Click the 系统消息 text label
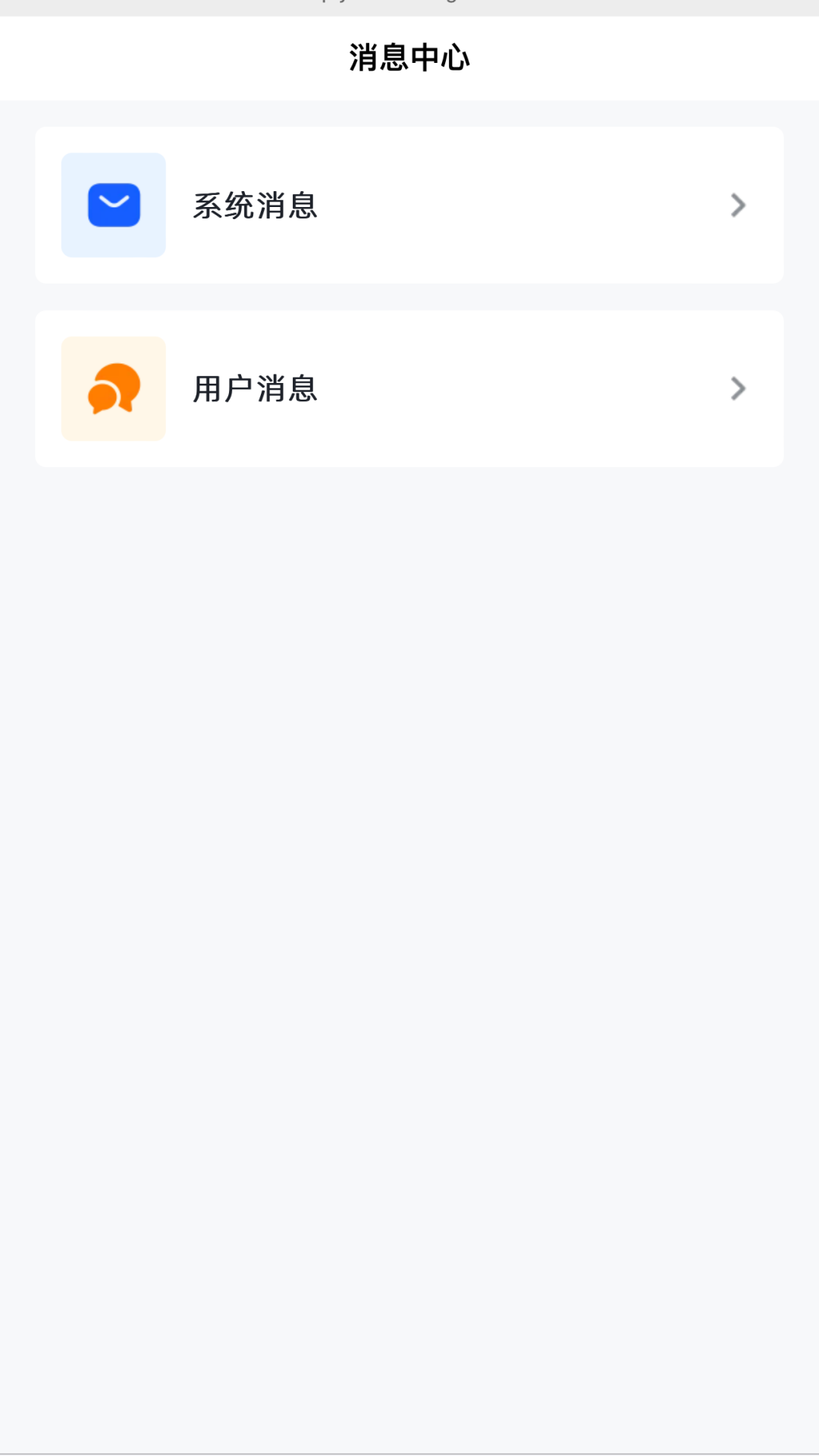 point(256,205)
